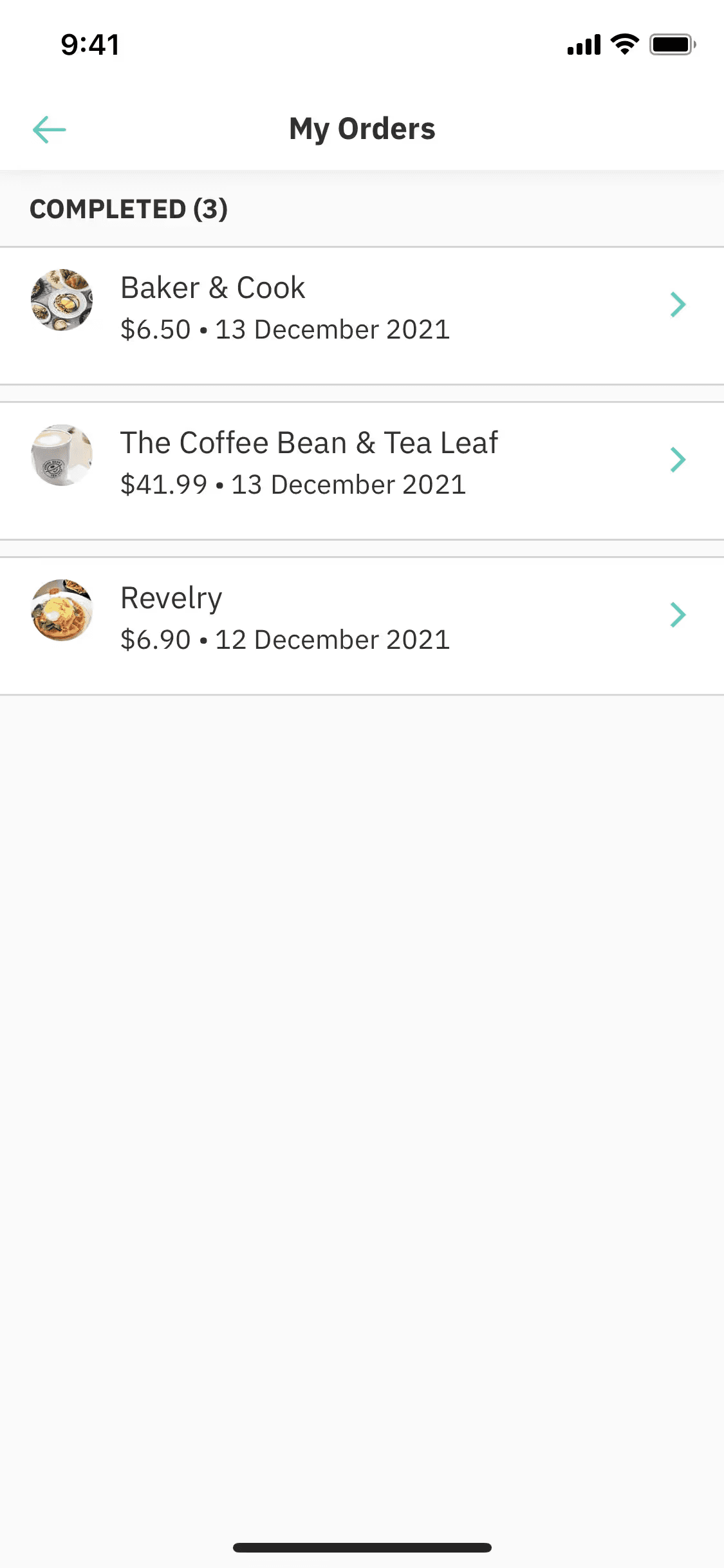The height and width of the screenshot is (1568, 724).
Task: Open the Baker & Cook order
Action: point(360,308)
